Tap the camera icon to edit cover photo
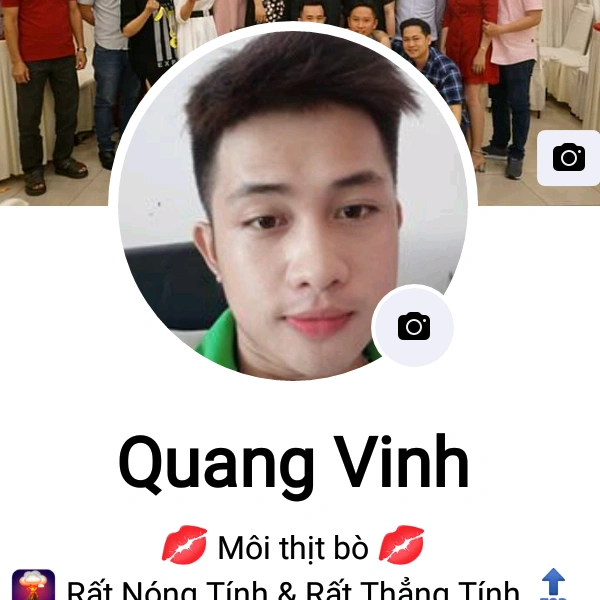 pyautogui.click(x=568, y=158)
